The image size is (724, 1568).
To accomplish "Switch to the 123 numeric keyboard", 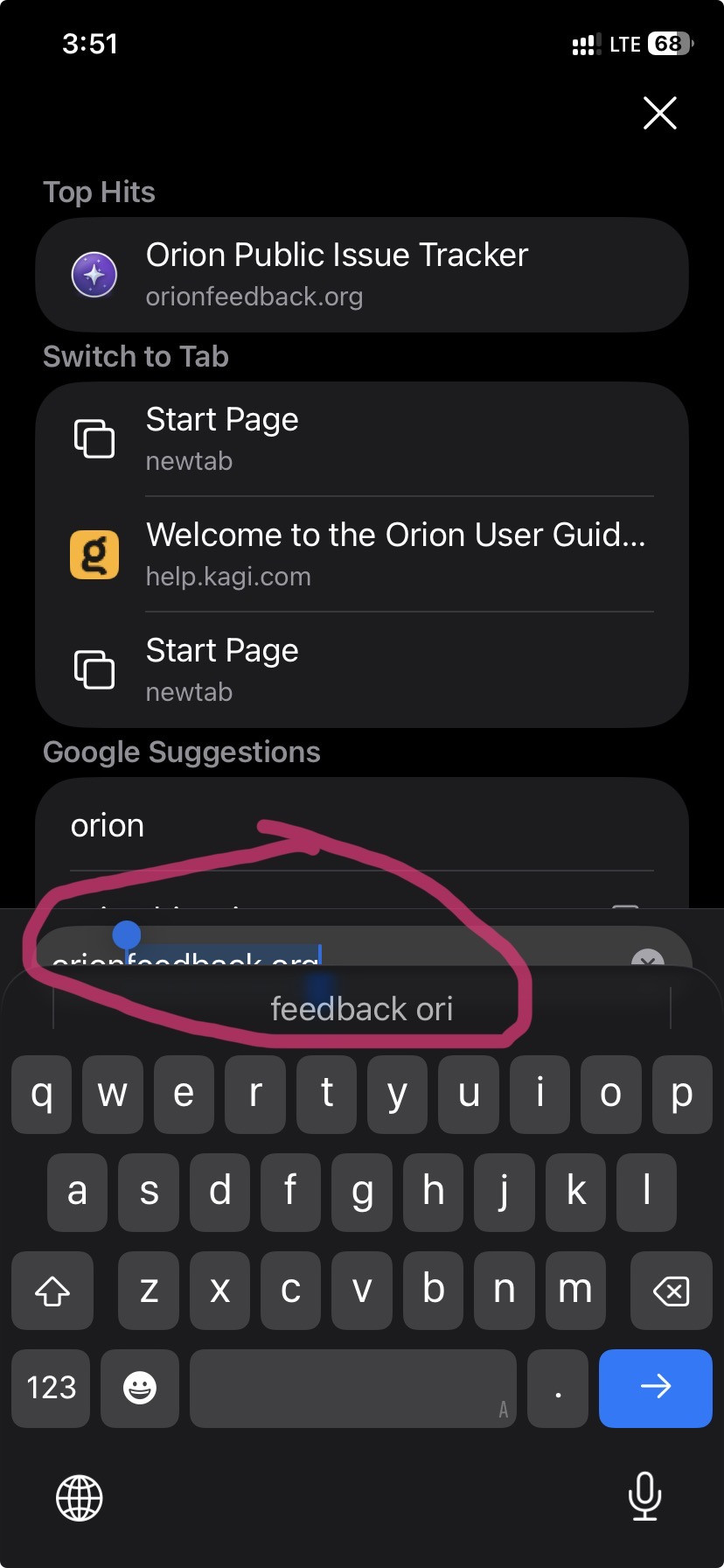I will click(x=52, y=1388).
